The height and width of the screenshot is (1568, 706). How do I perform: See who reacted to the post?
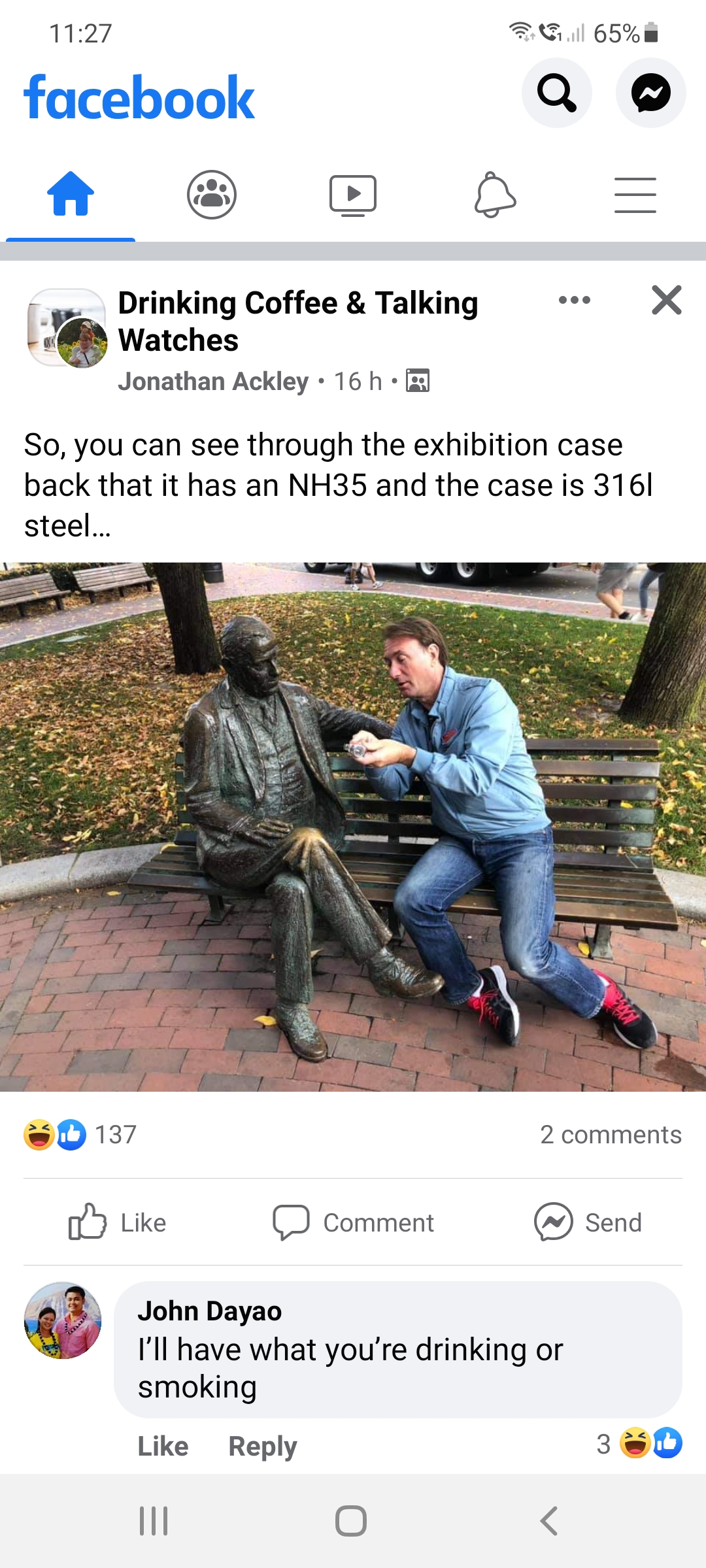[x=80, y=1135]
